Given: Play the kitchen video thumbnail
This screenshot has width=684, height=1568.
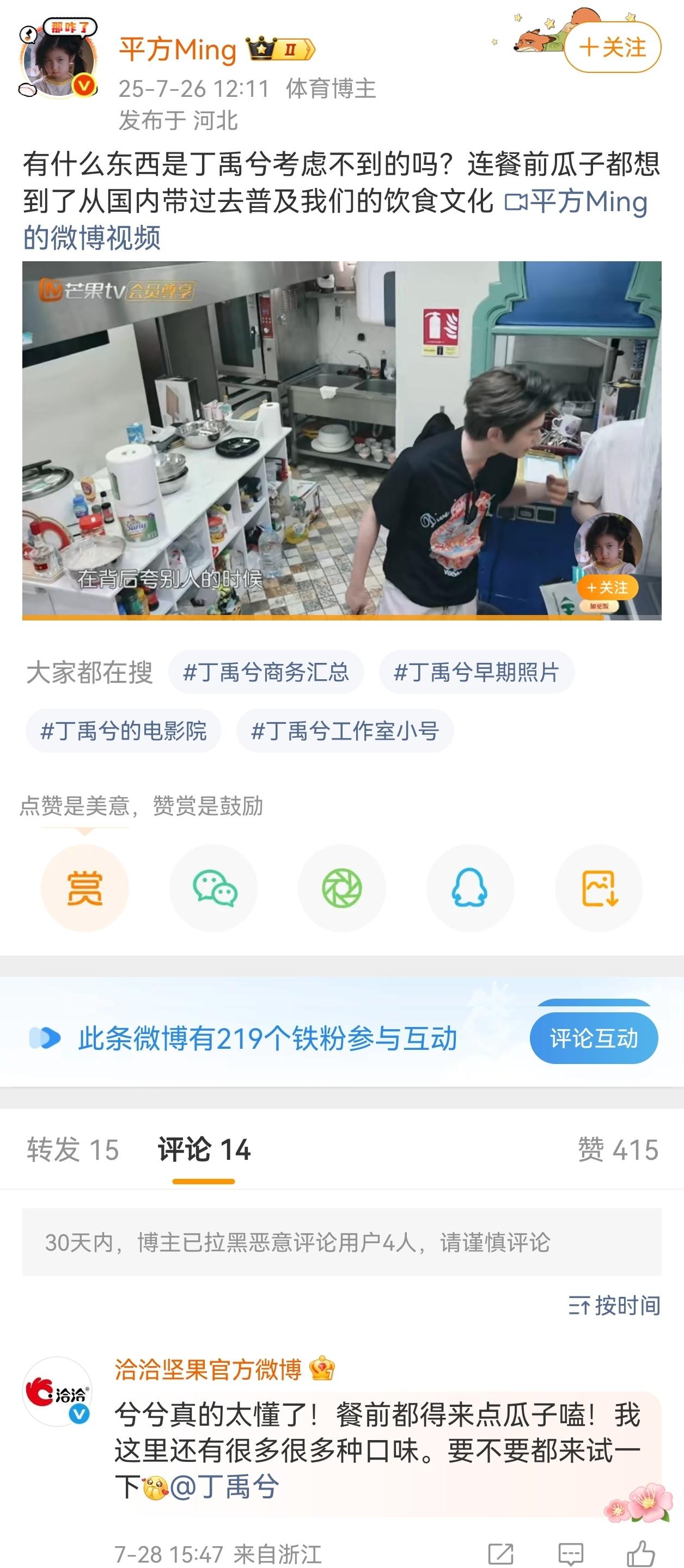Looking at the screenshot, I should (x=341, y=441).
